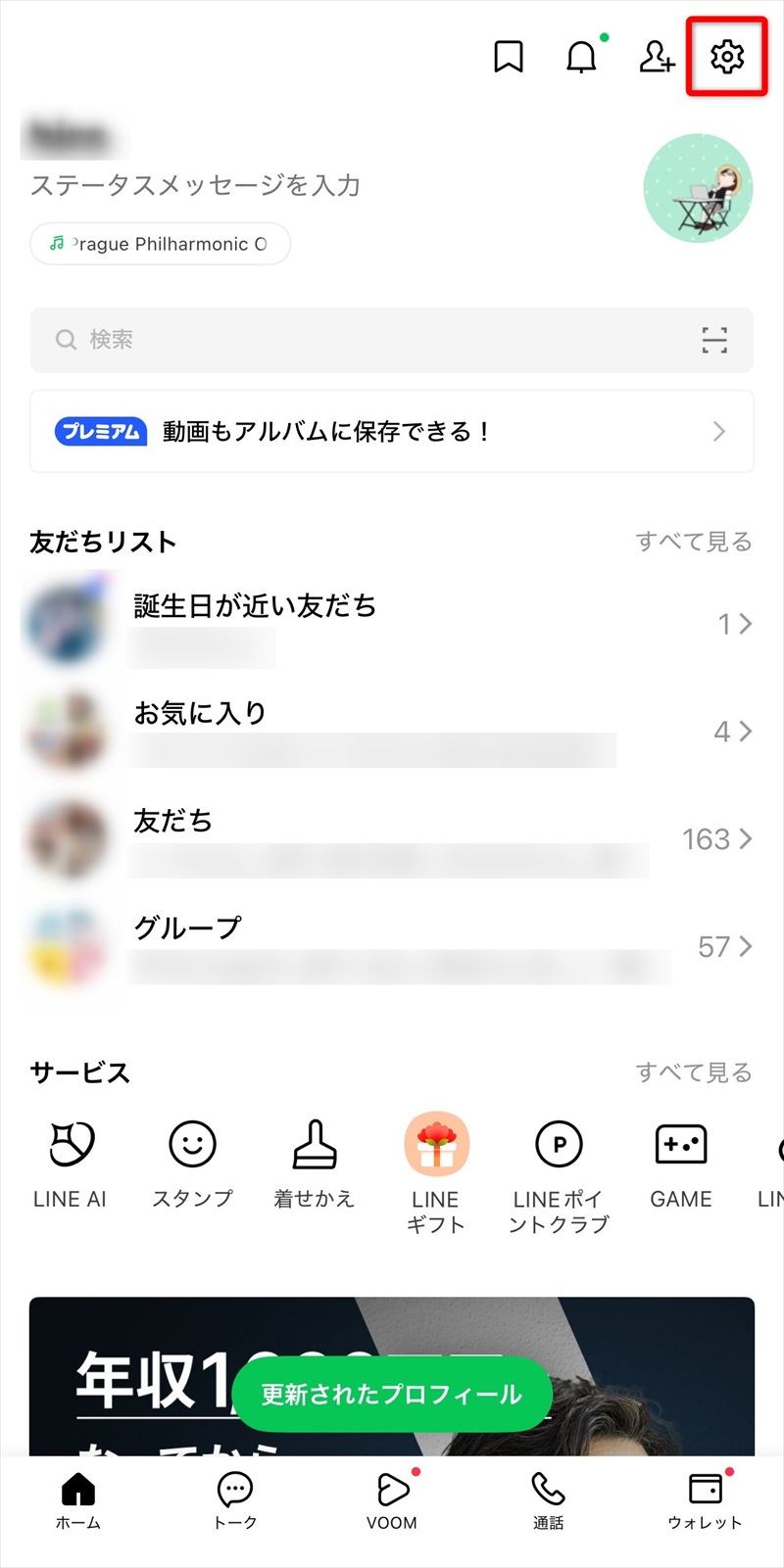Open the グループ list
The image size is (784, 1568).
pyautogui.click(x=392, y=947)
